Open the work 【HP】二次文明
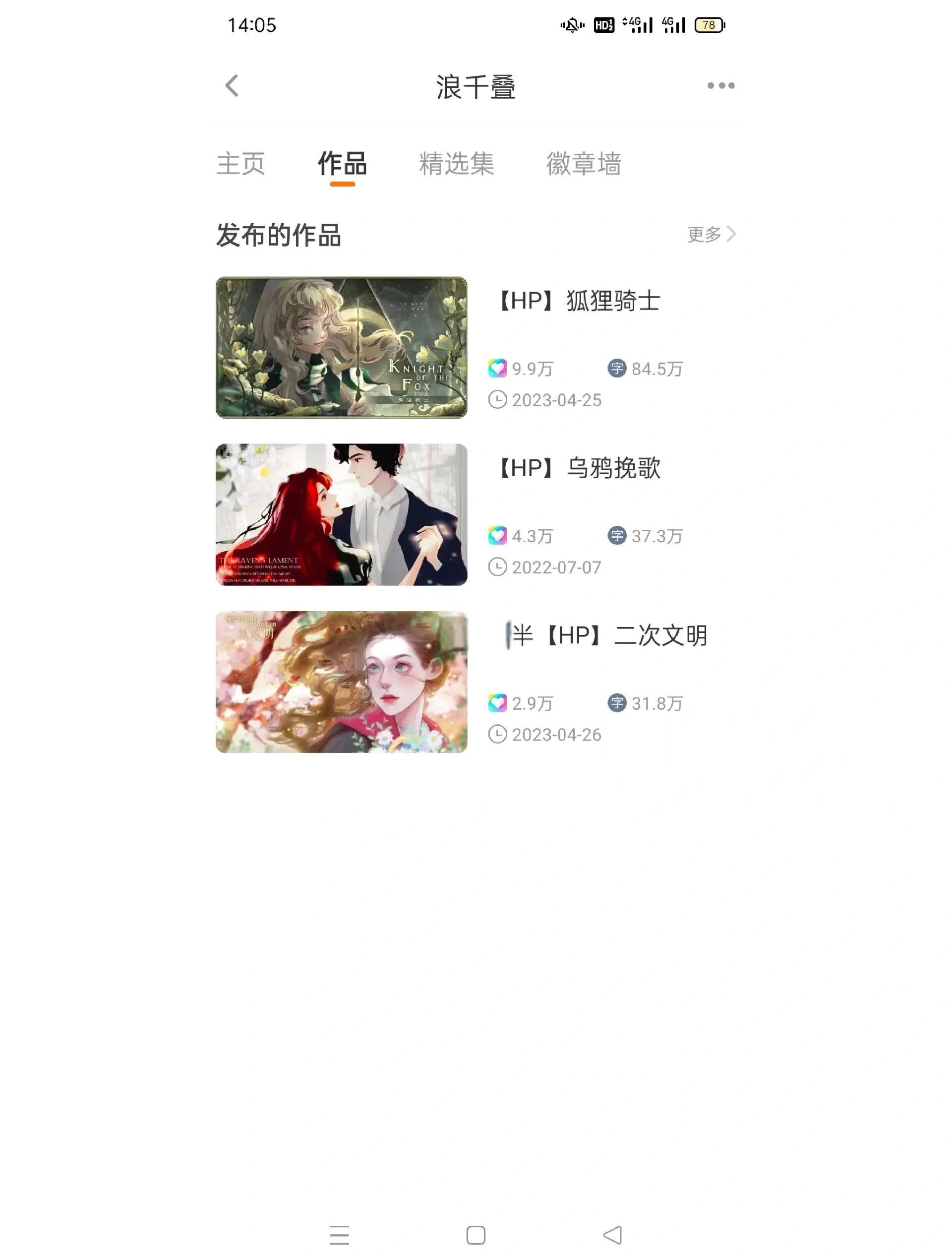 [609, 636]
